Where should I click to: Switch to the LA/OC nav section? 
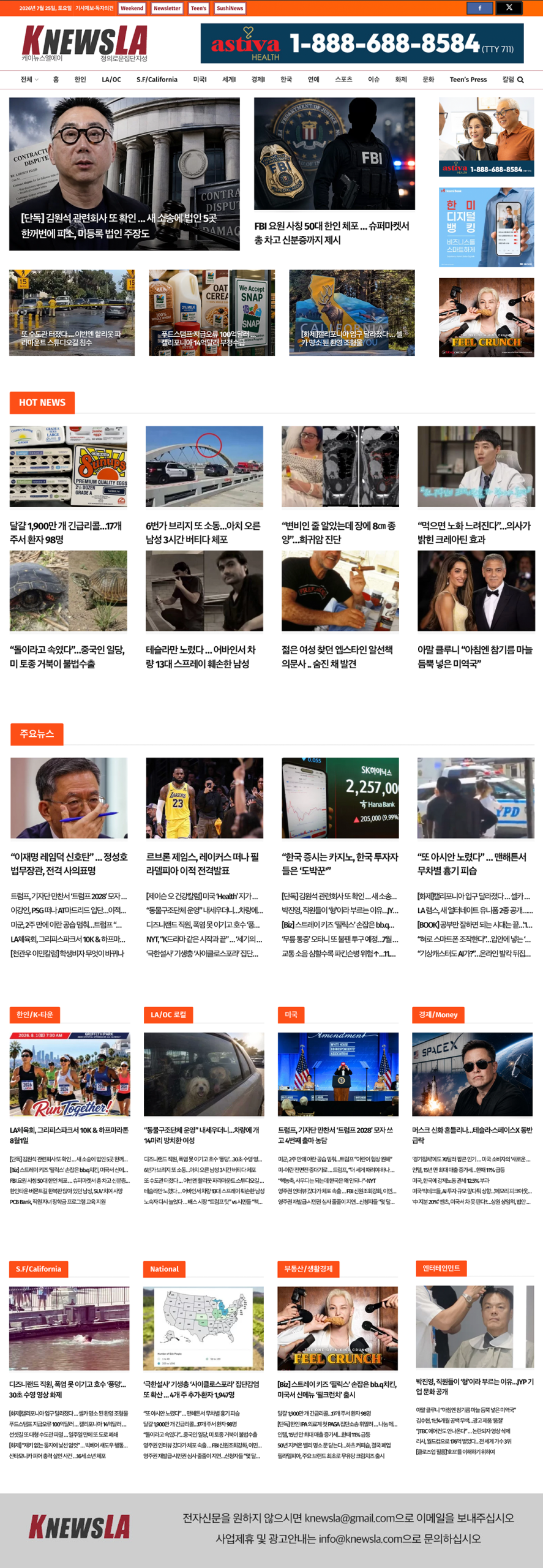[x=111, y=80]
